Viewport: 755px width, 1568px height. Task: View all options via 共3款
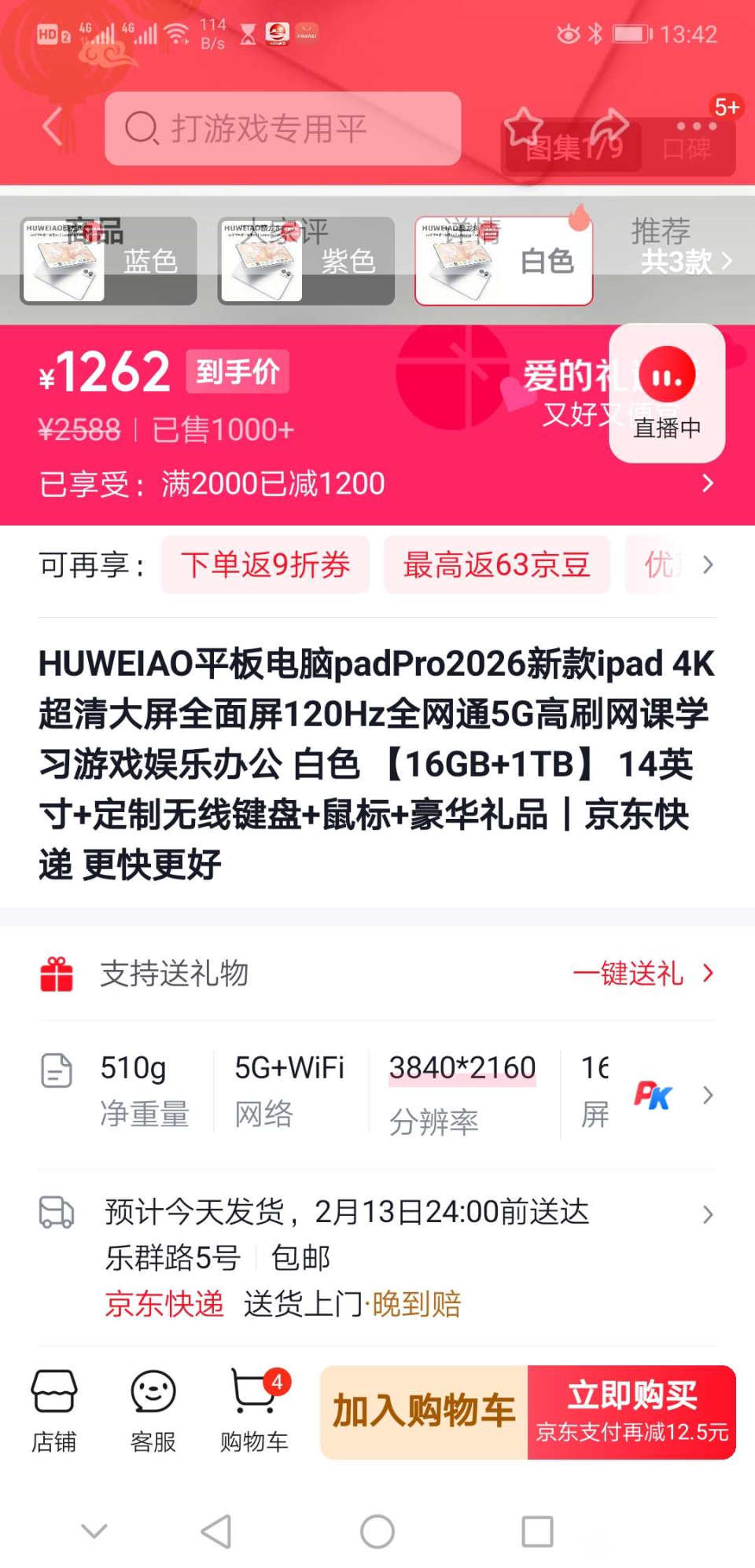pyautogui.click(x=686, y=261)
